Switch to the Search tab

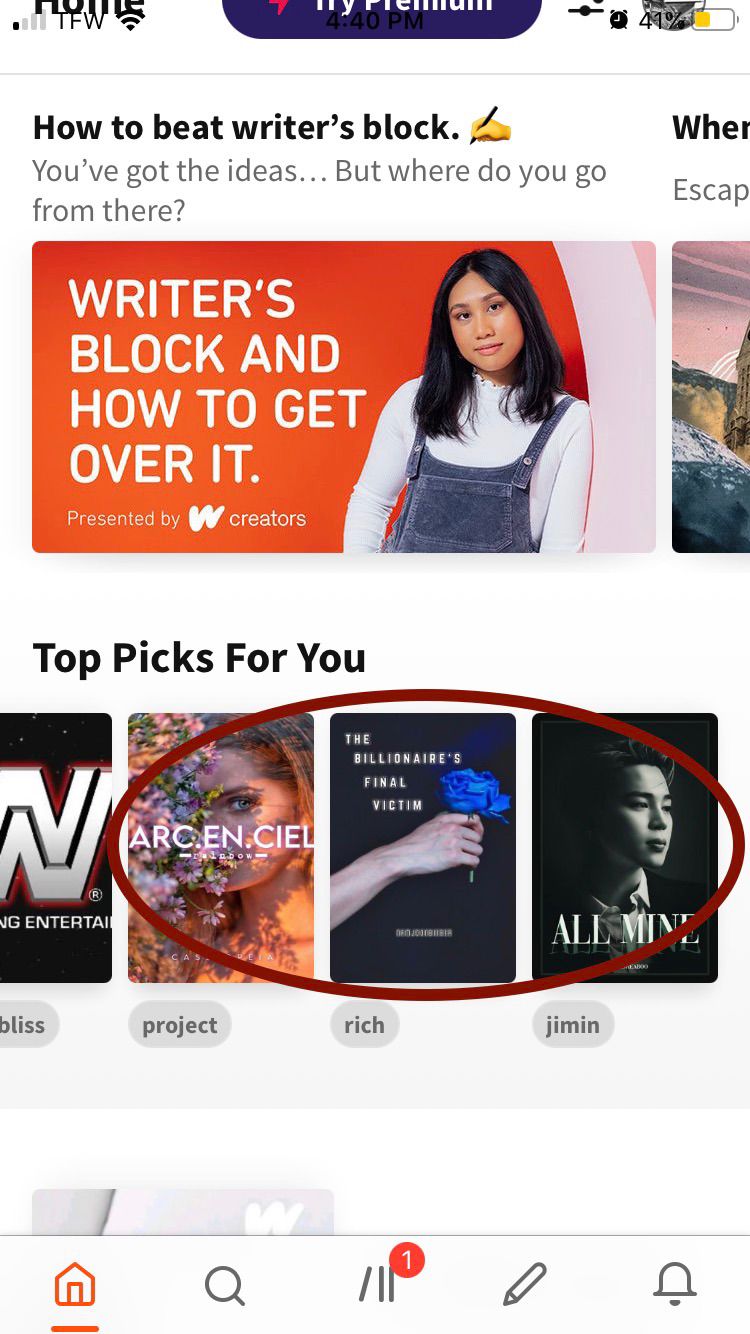[225, 1284]
